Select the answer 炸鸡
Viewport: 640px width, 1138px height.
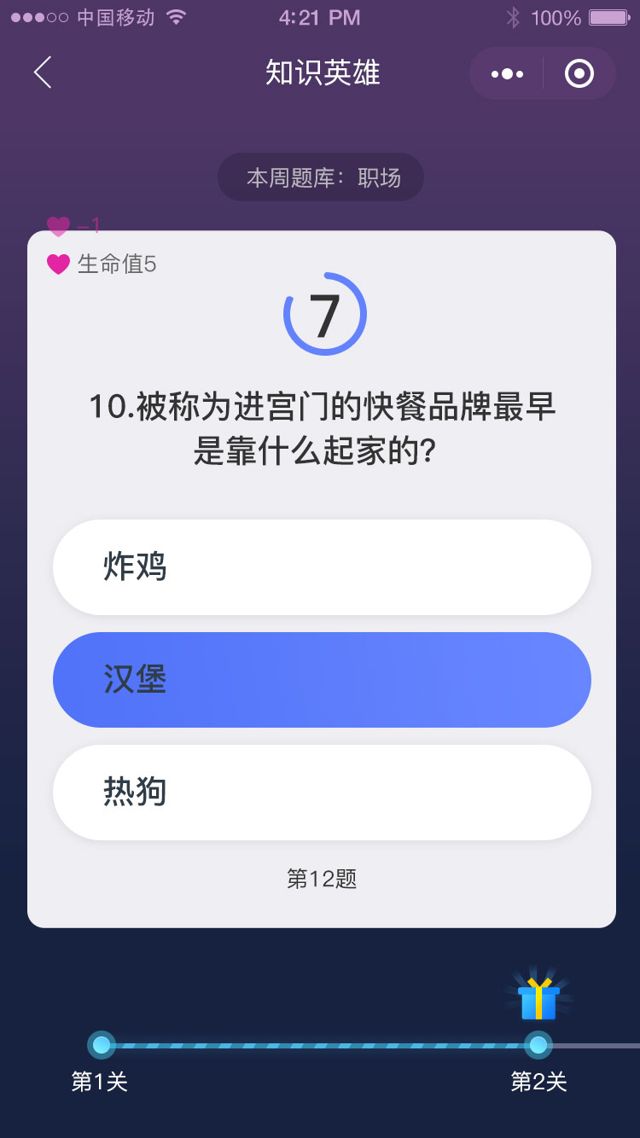coord(321,567)
